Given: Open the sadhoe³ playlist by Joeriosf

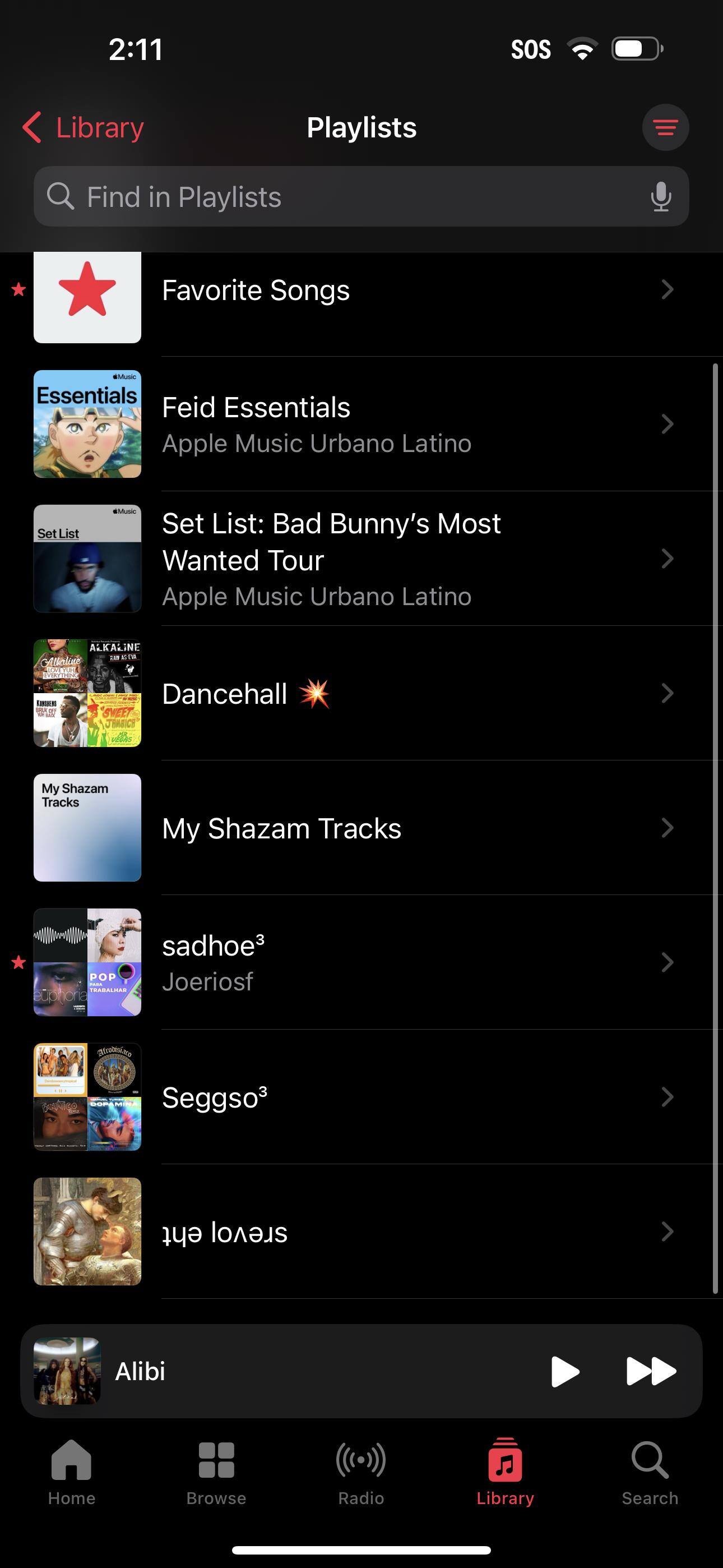Looking at the screenshot, I should [365, 962].
